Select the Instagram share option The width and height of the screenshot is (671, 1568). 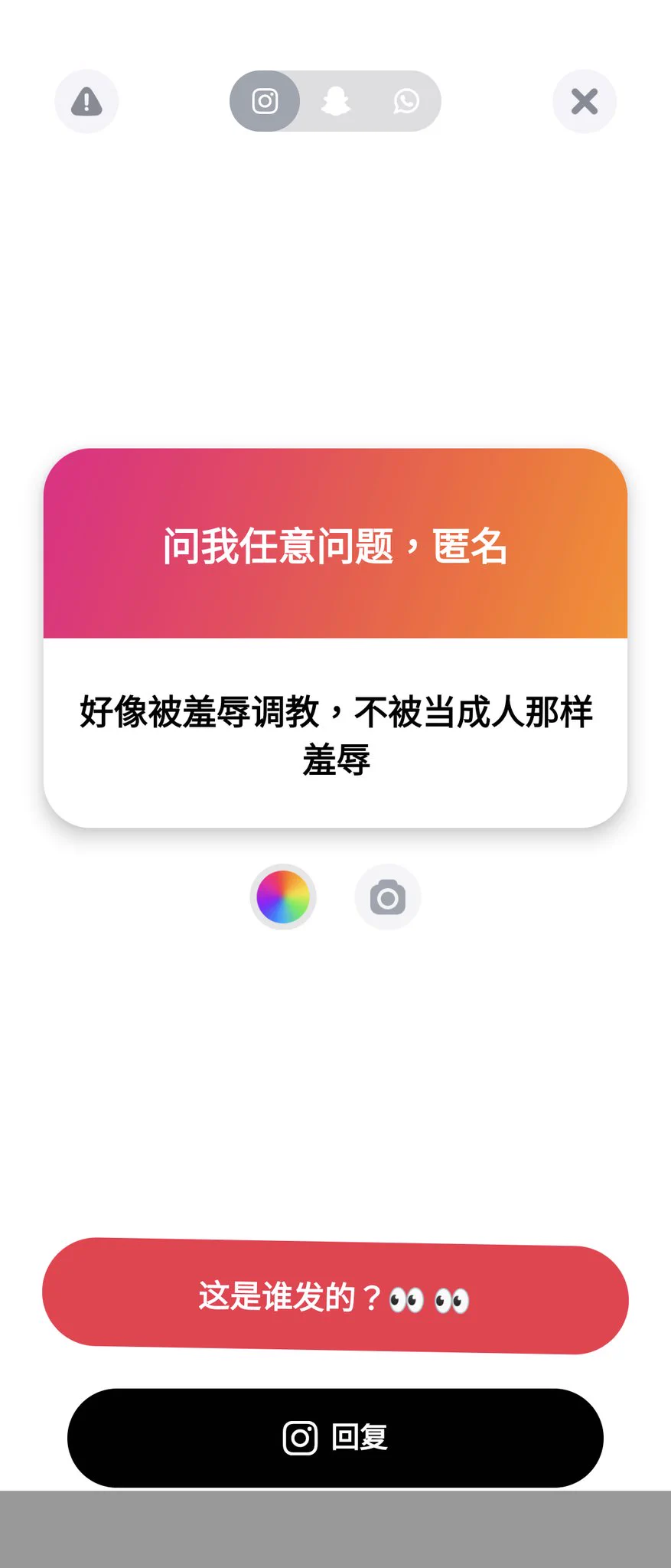[x=265, y=101]
